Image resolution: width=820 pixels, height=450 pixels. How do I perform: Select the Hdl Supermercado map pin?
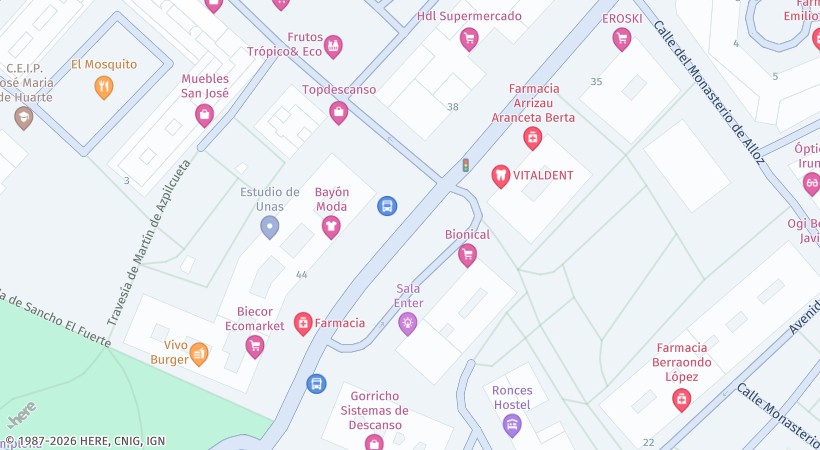point(468,39)
